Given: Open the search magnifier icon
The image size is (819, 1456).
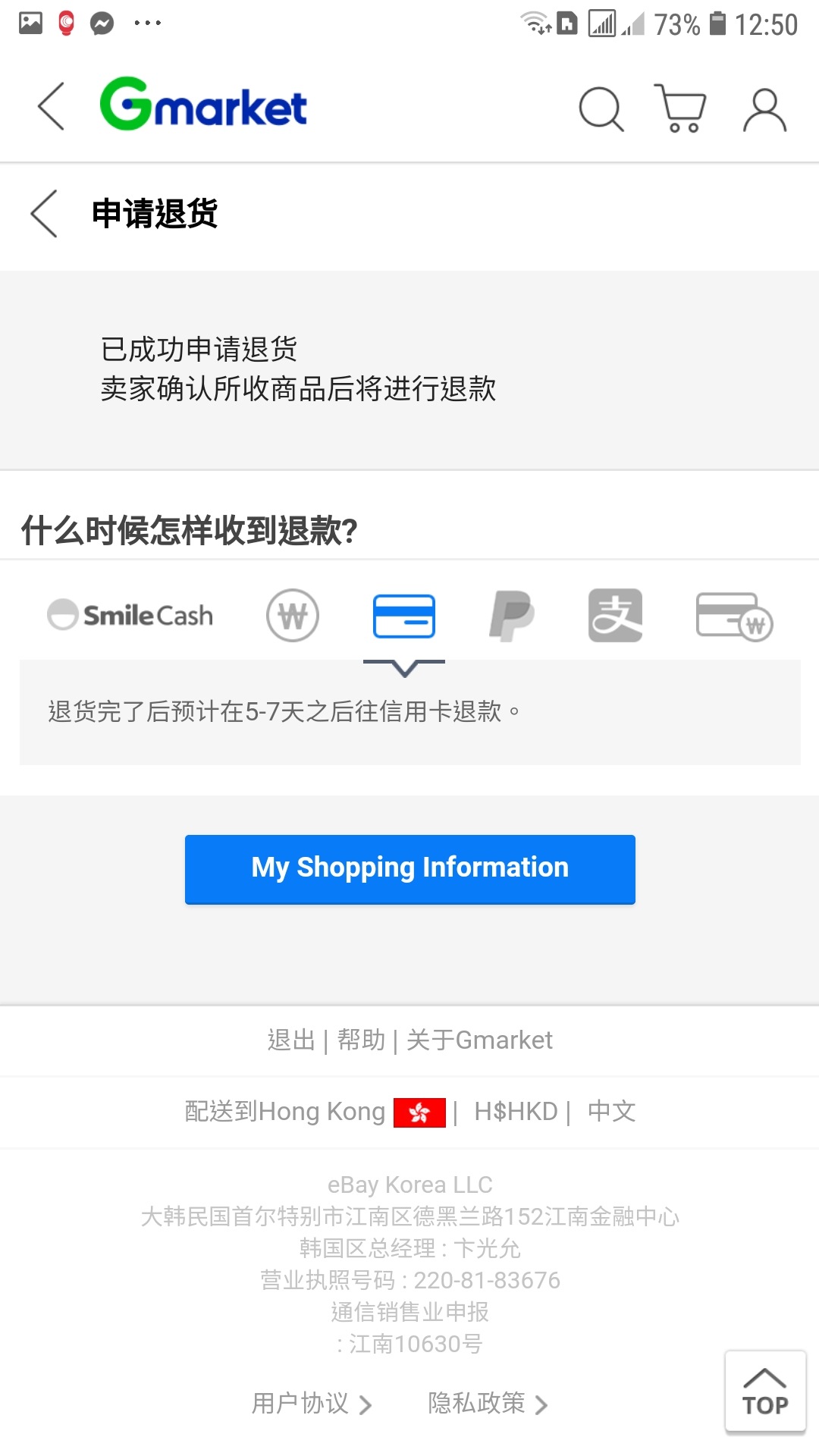Looking at the screenshot, I should pyautogui.click(x=601, y=108).
